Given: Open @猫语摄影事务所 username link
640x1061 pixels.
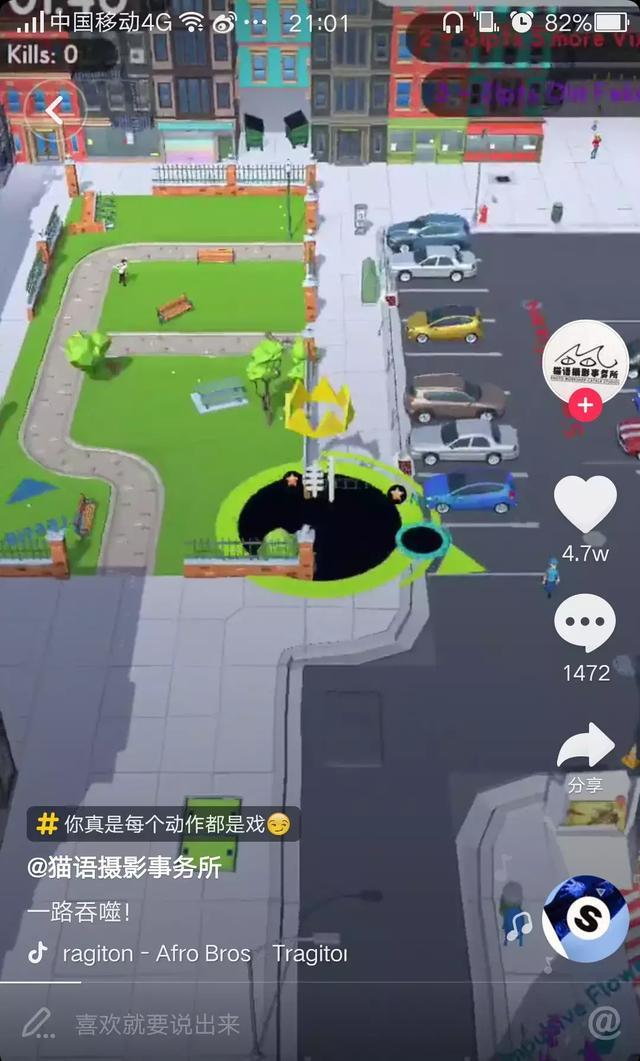Looking at the screenshot, I should tap(124, 867).
